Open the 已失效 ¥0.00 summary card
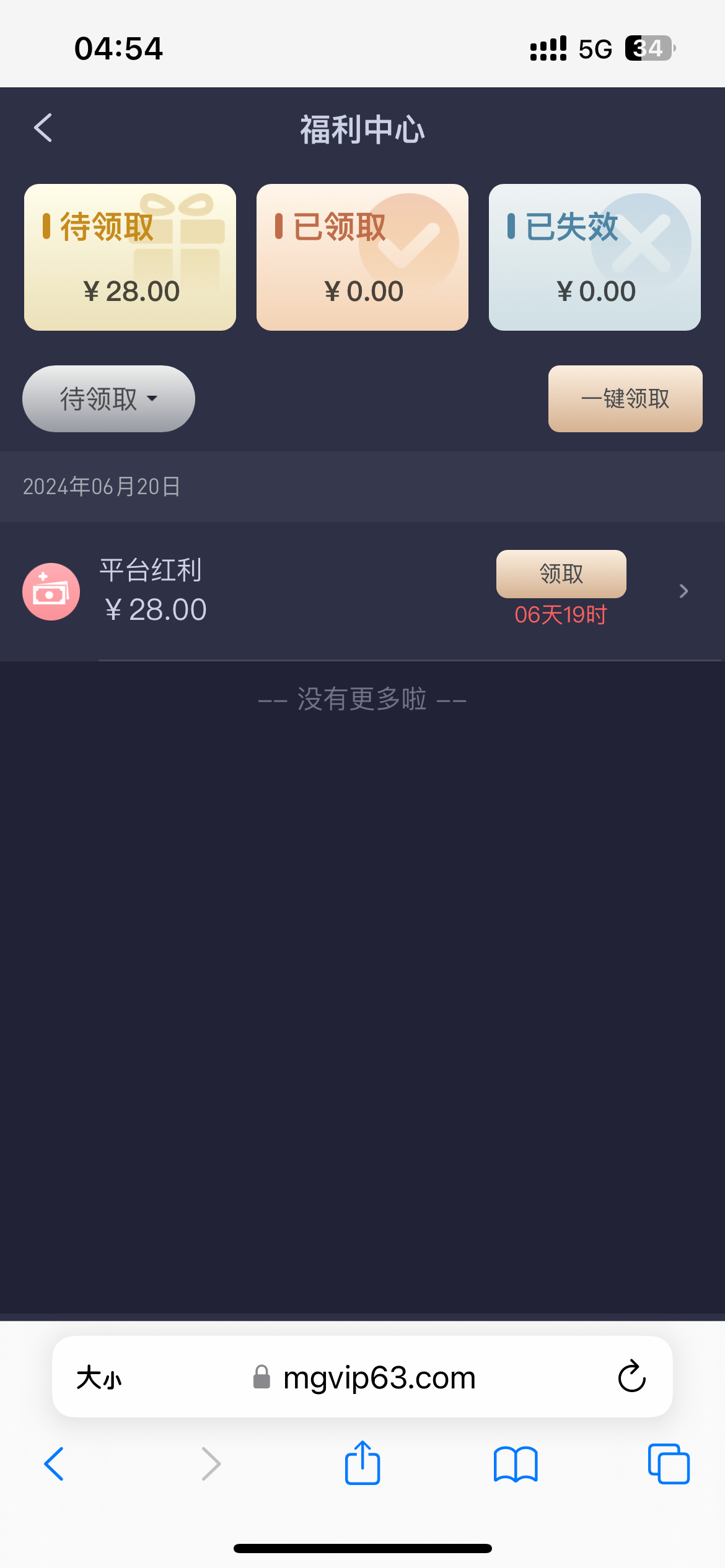 tap(595, 257)
